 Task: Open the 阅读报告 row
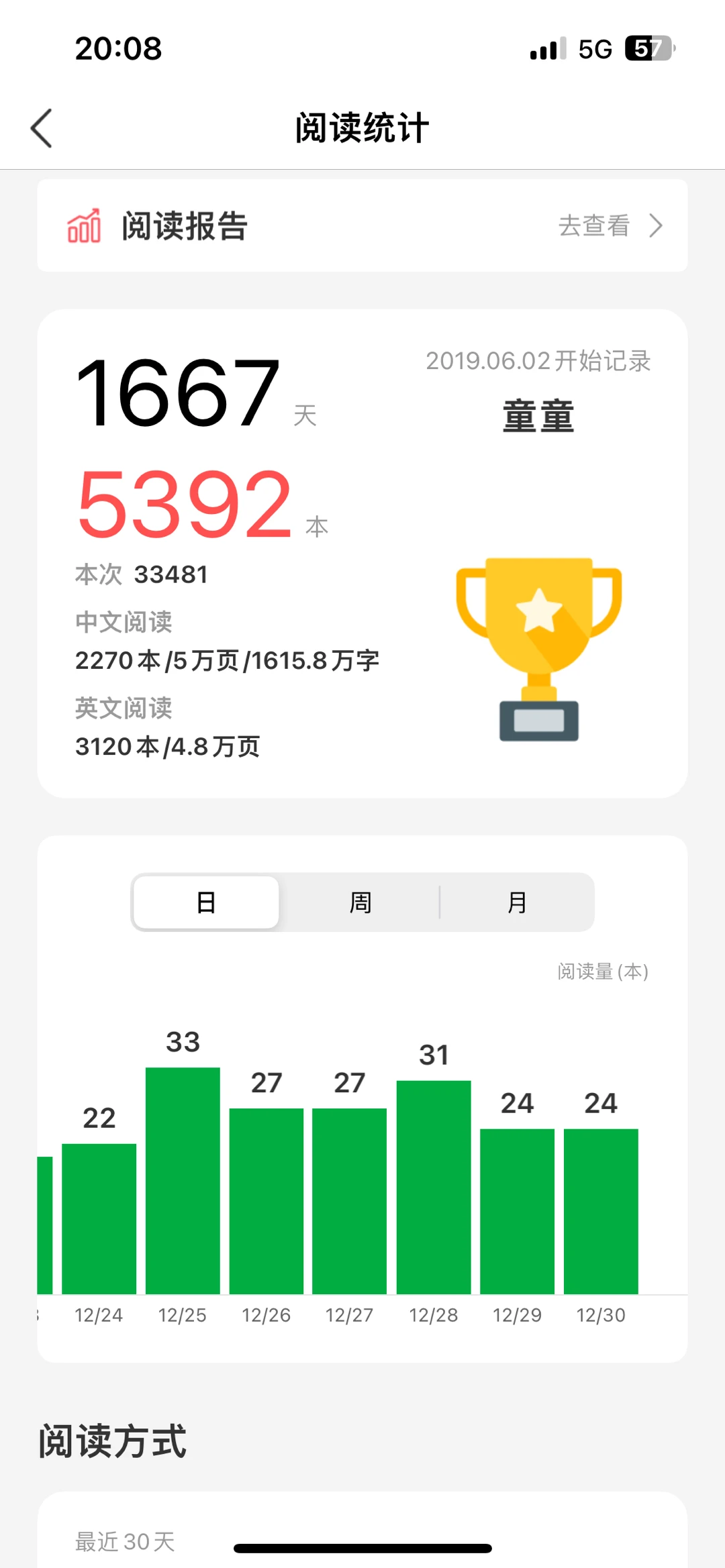pos(362,225)
